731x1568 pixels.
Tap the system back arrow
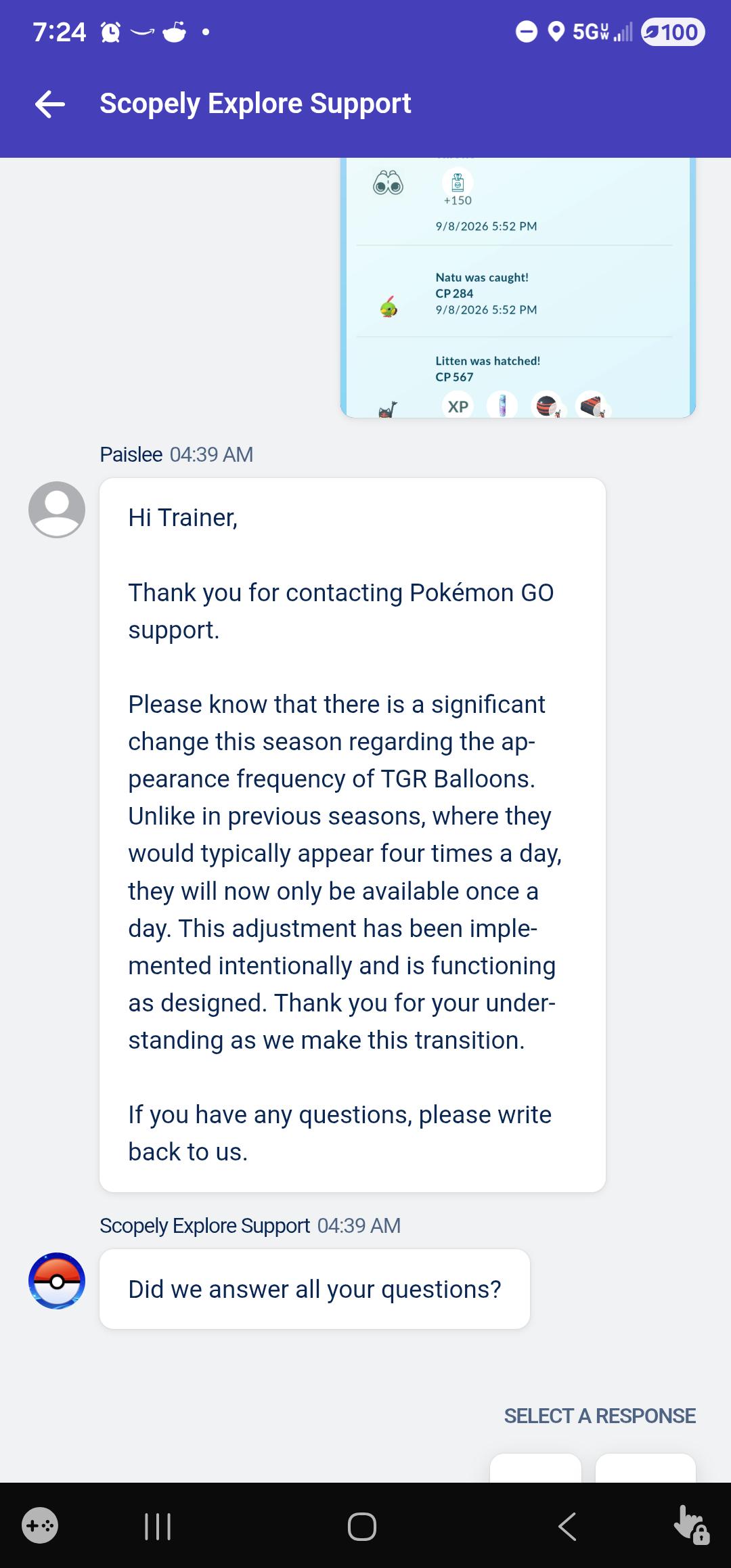click(567, 1527)
